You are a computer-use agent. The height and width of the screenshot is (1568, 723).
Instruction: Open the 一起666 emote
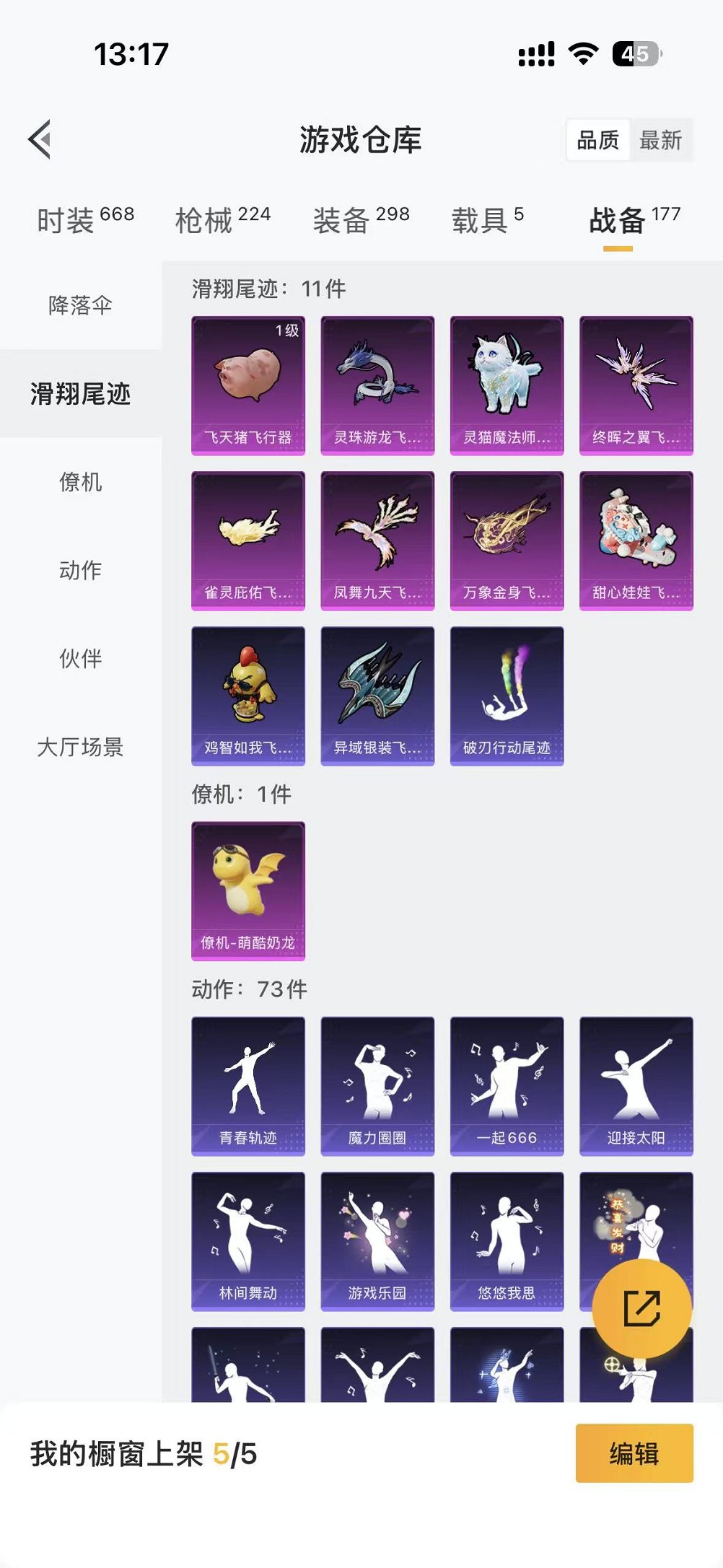(x=507, y=1085)
